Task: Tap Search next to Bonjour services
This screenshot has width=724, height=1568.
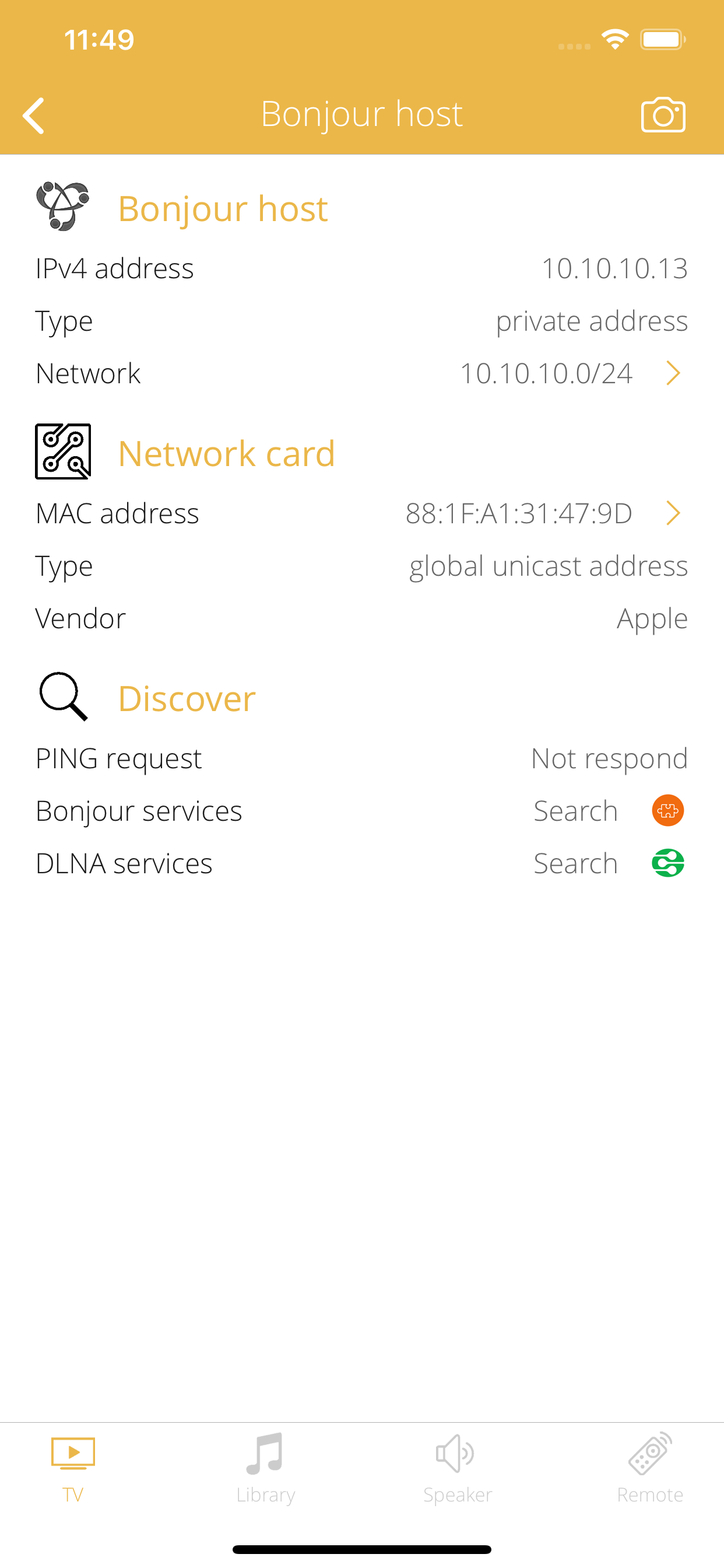Action: coord(575,810)
